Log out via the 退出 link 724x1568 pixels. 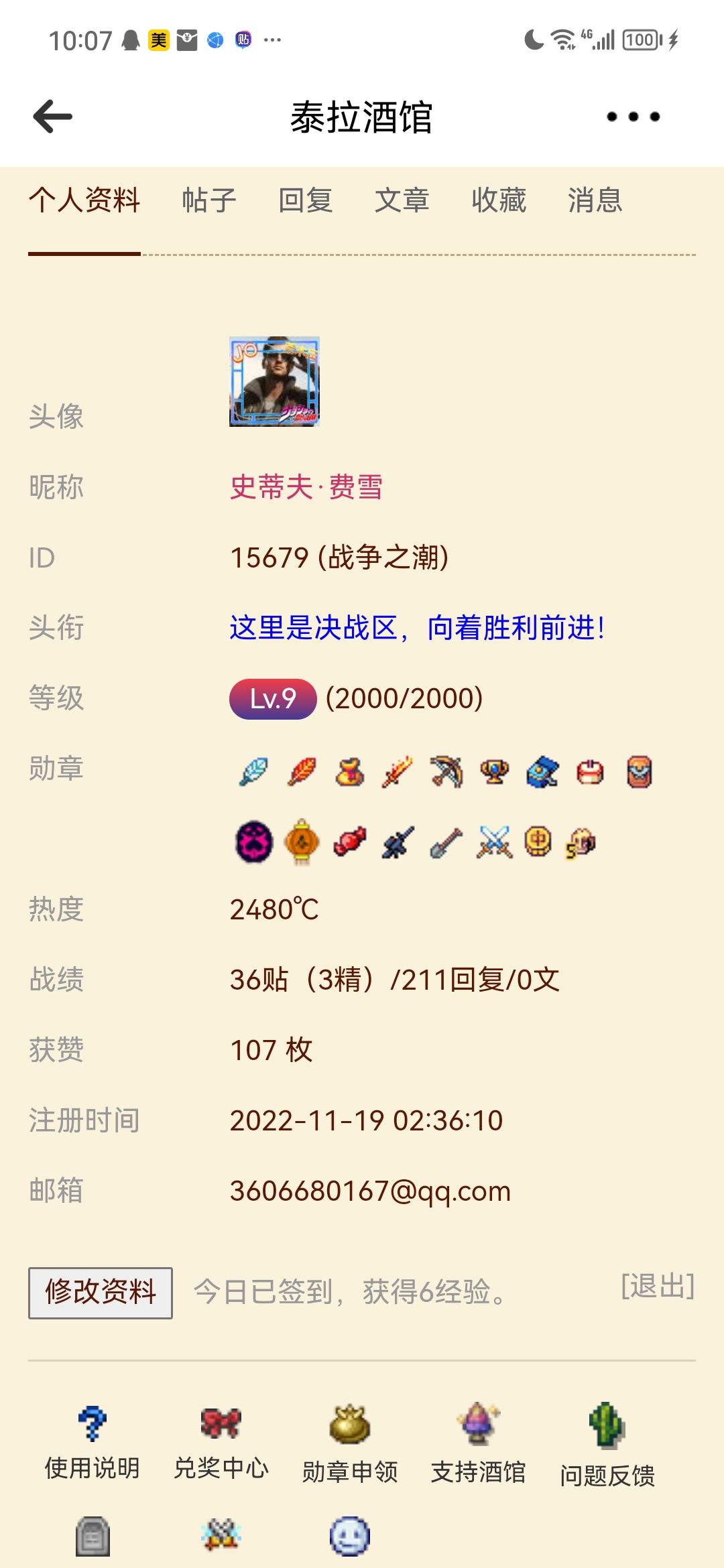click(x=658, y=1286)
